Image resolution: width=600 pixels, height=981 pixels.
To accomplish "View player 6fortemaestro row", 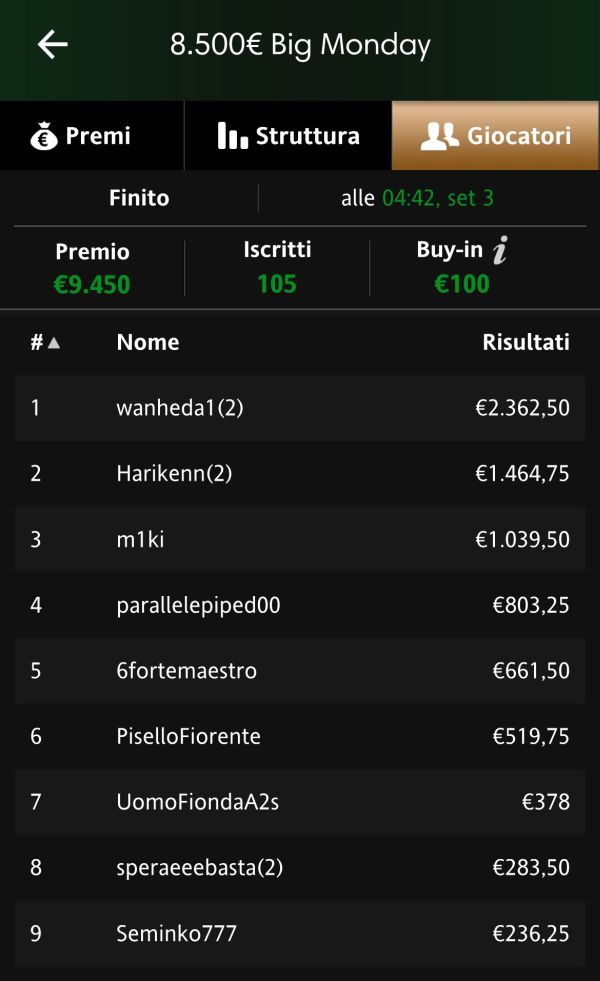I will [300, 671].
